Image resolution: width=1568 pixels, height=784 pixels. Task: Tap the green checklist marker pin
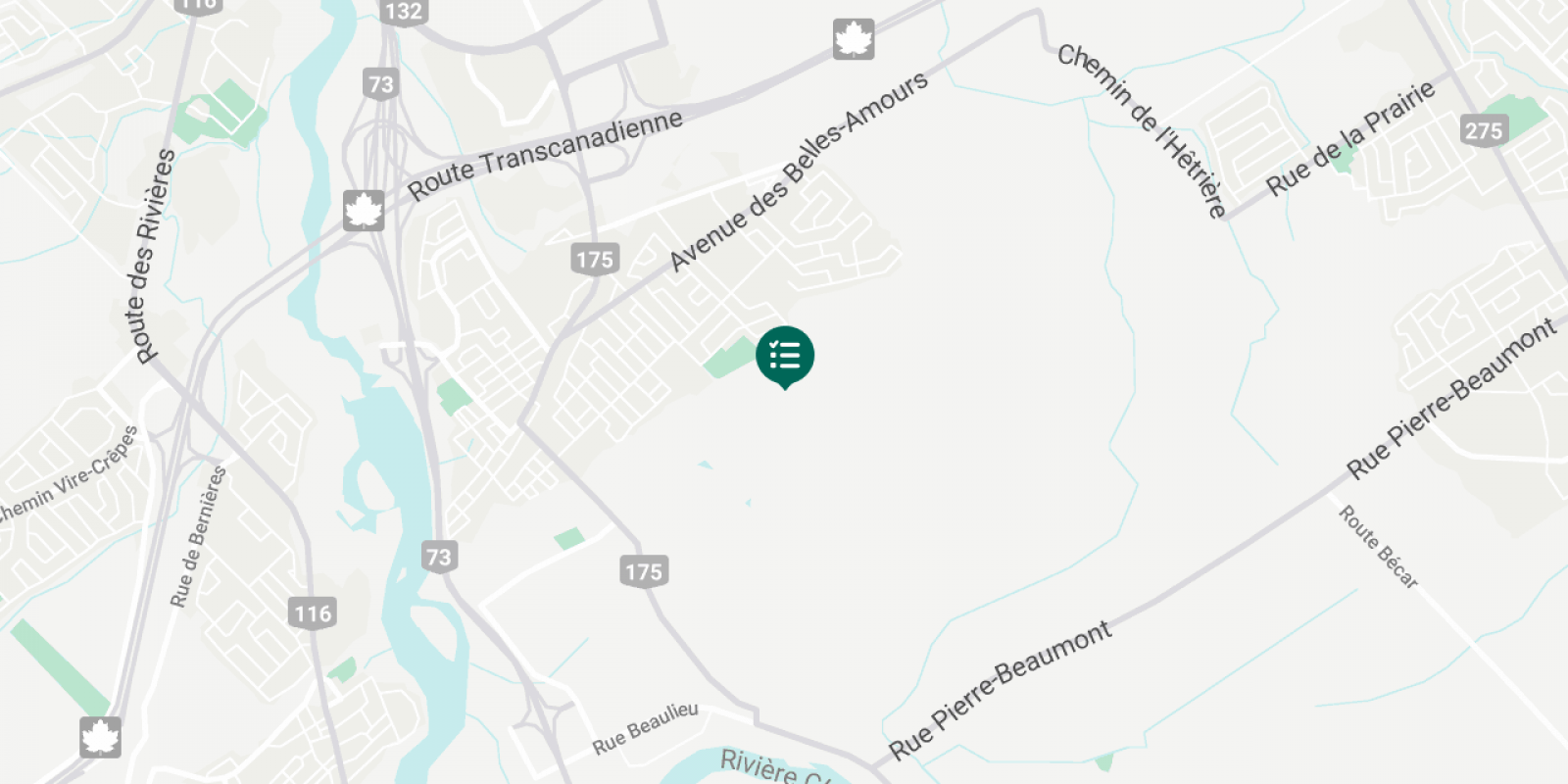click(784, 356)
